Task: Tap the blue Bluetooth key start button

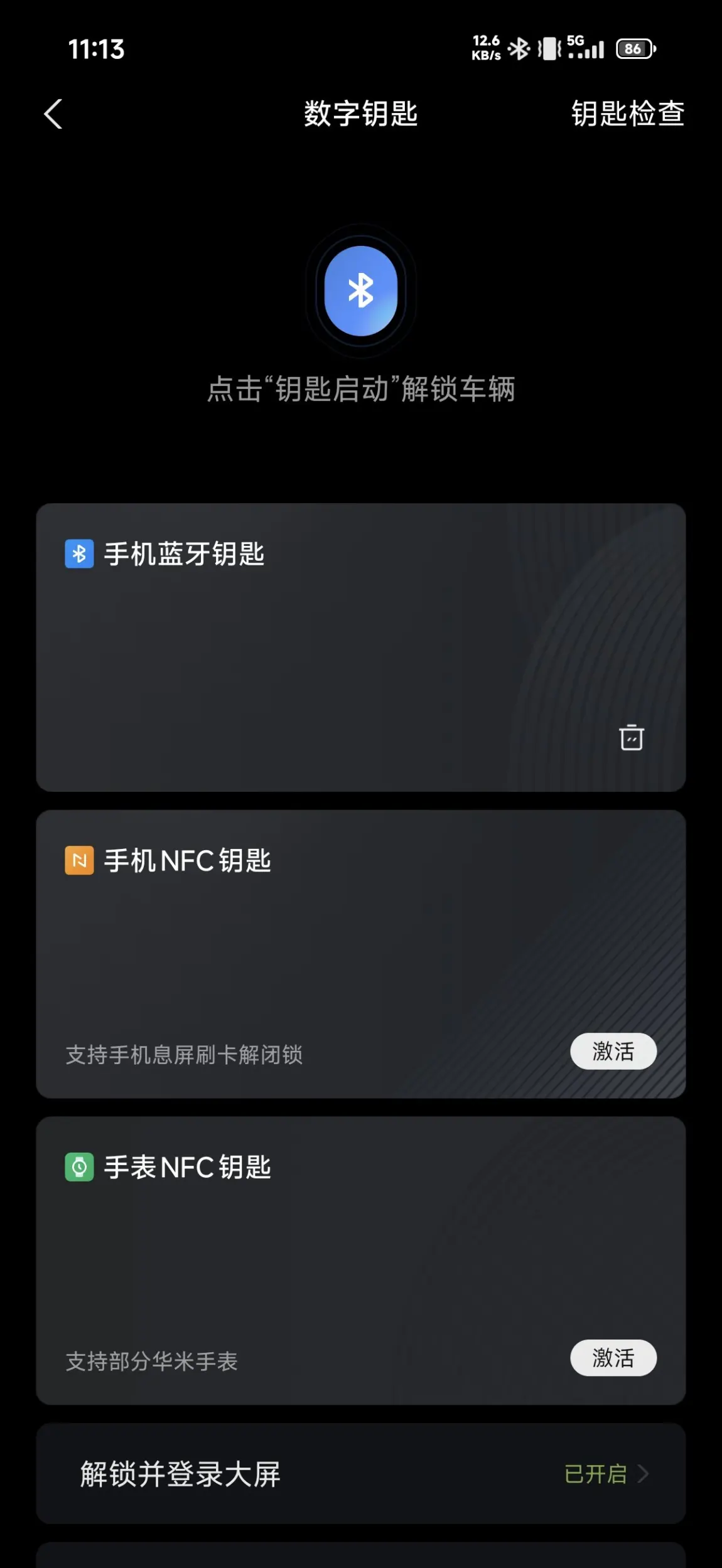Action: click(x=361, y=291)
